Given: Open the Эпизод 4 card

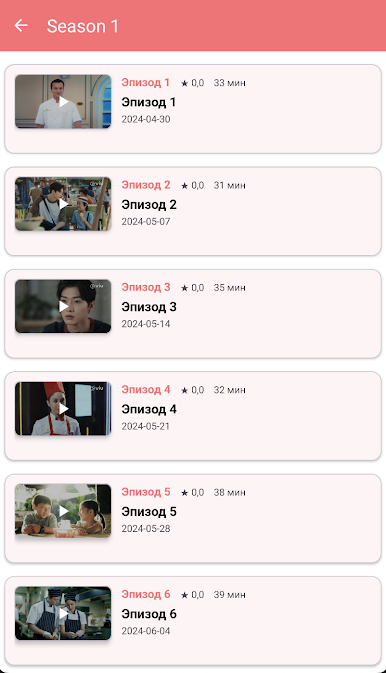Looking at the screenshot, I should 193,416.
